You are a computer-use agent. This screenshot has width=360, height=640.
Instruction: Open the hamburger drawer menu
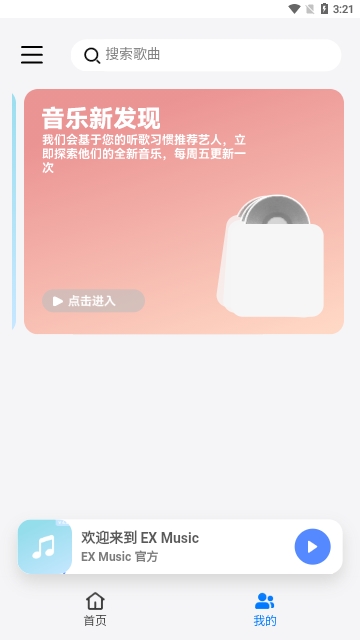(32, 55)
